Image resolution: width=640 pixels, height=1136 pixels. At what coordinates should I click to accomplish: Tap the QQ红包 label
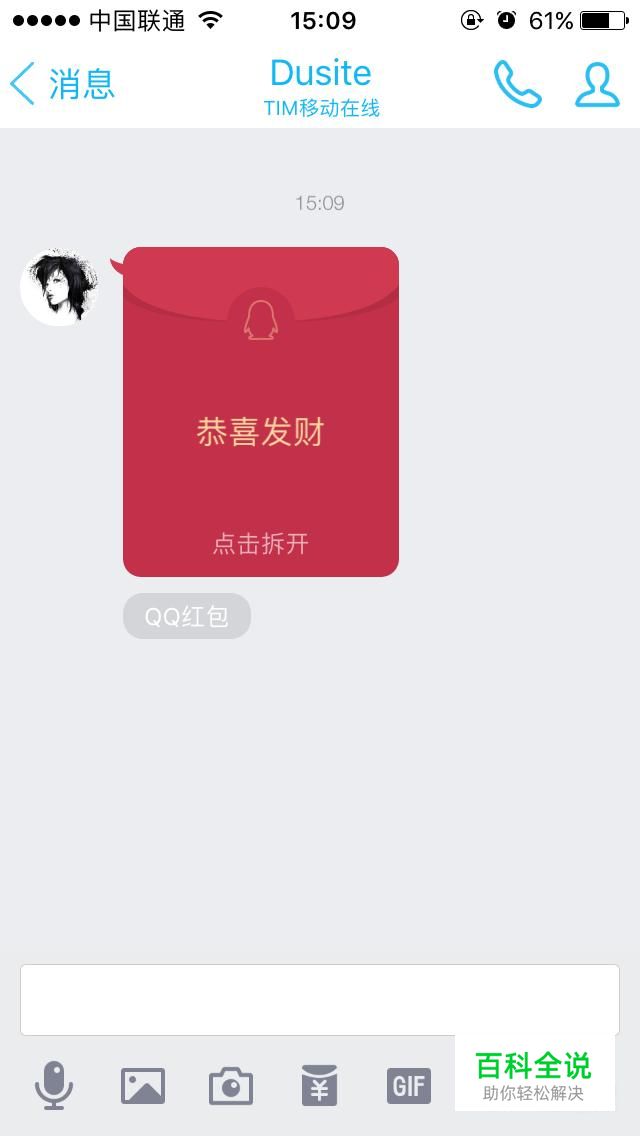click(x=187, y=616)
